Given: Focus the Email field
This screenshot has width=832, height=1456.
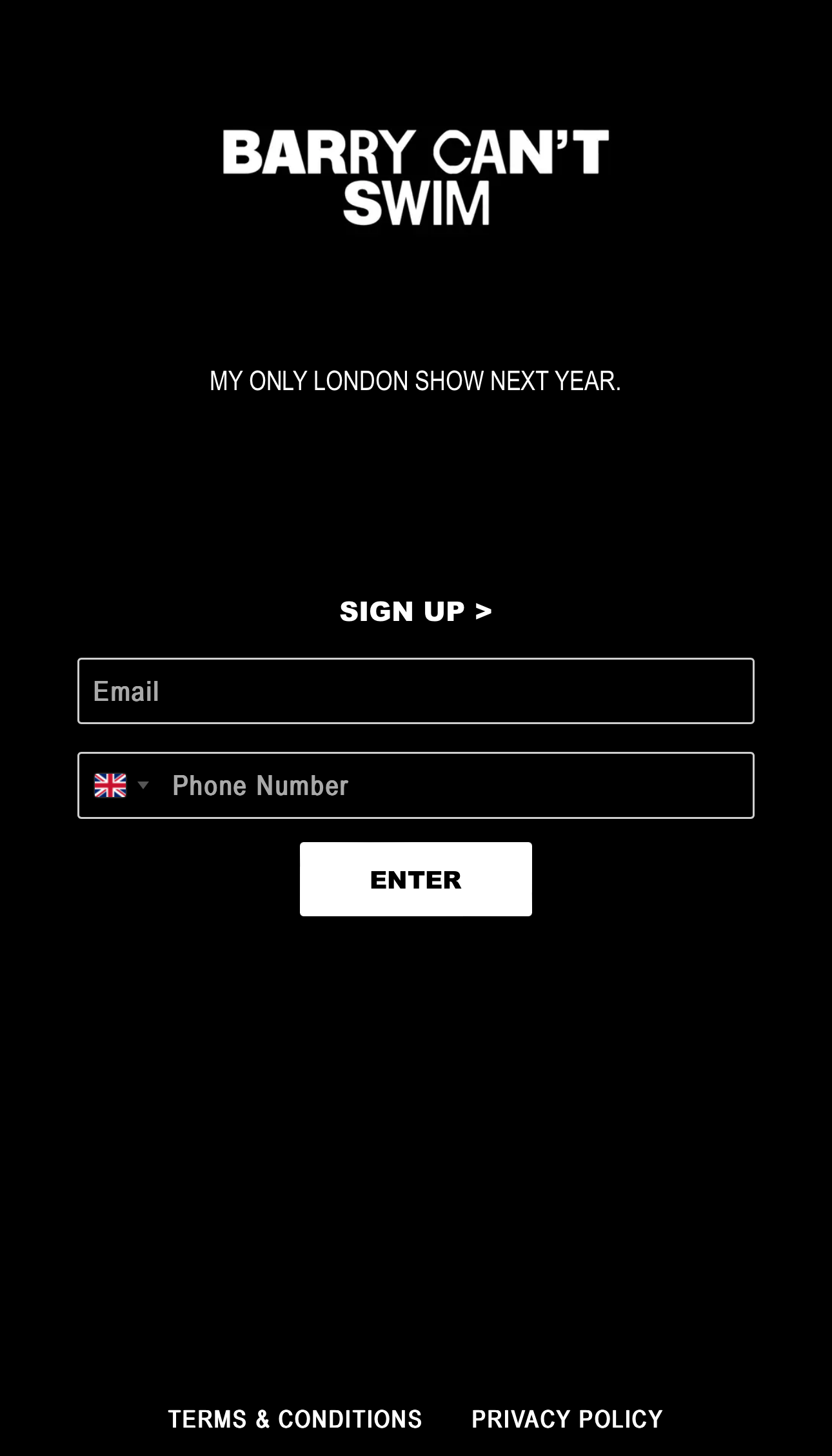Looking at the screenshot, I should click(x=415, y=691).
